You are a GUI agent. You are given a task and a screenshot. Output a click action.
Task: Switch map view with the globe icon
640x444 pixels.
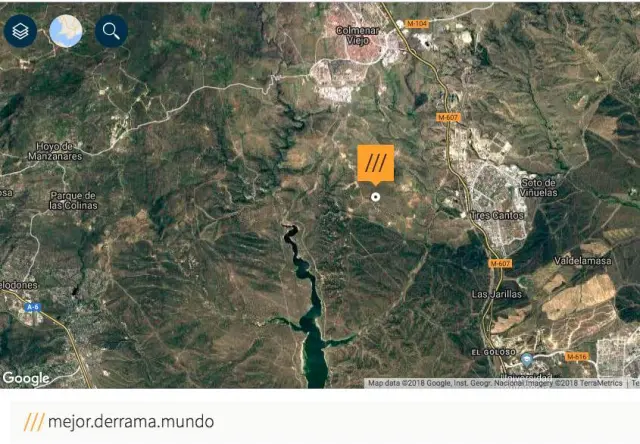click(66, 31)
